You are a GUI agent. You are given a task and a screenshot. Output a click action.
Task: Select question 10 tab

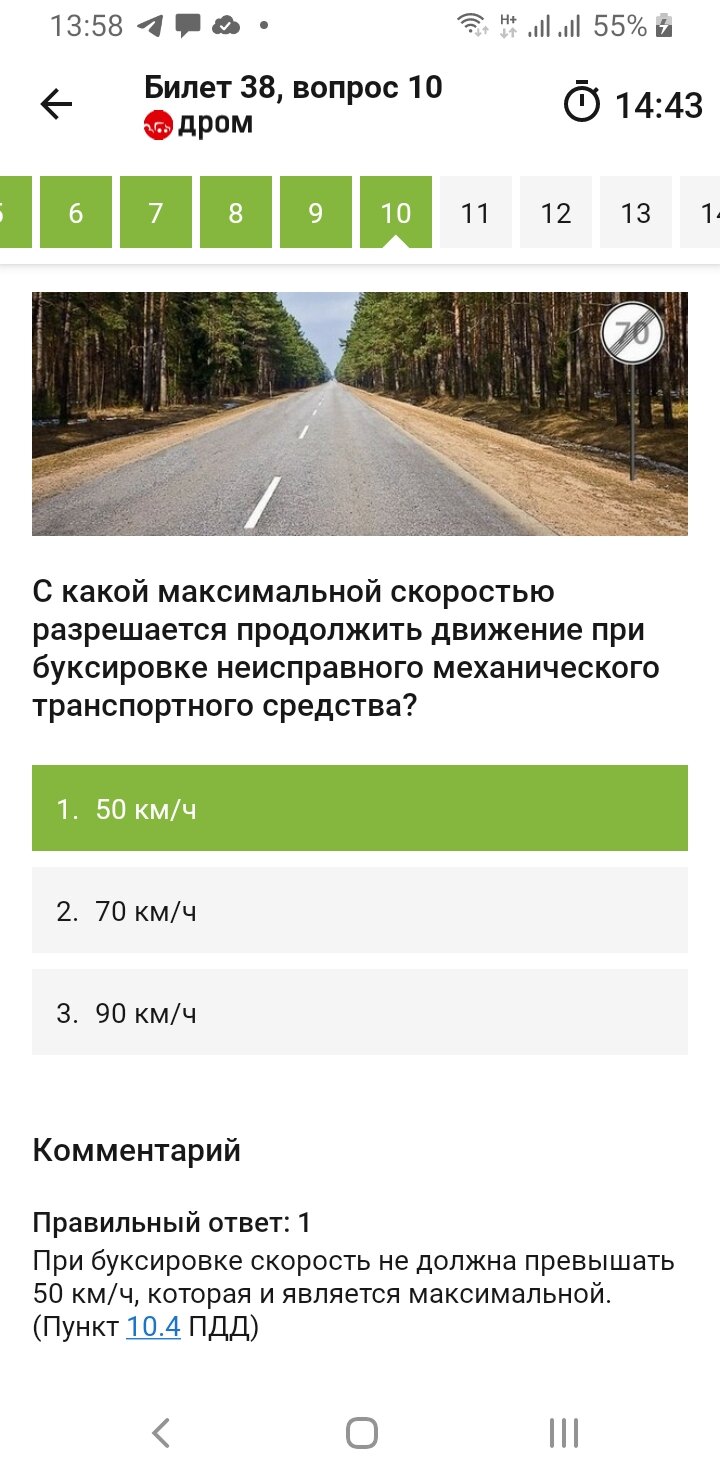click(396, 212)
